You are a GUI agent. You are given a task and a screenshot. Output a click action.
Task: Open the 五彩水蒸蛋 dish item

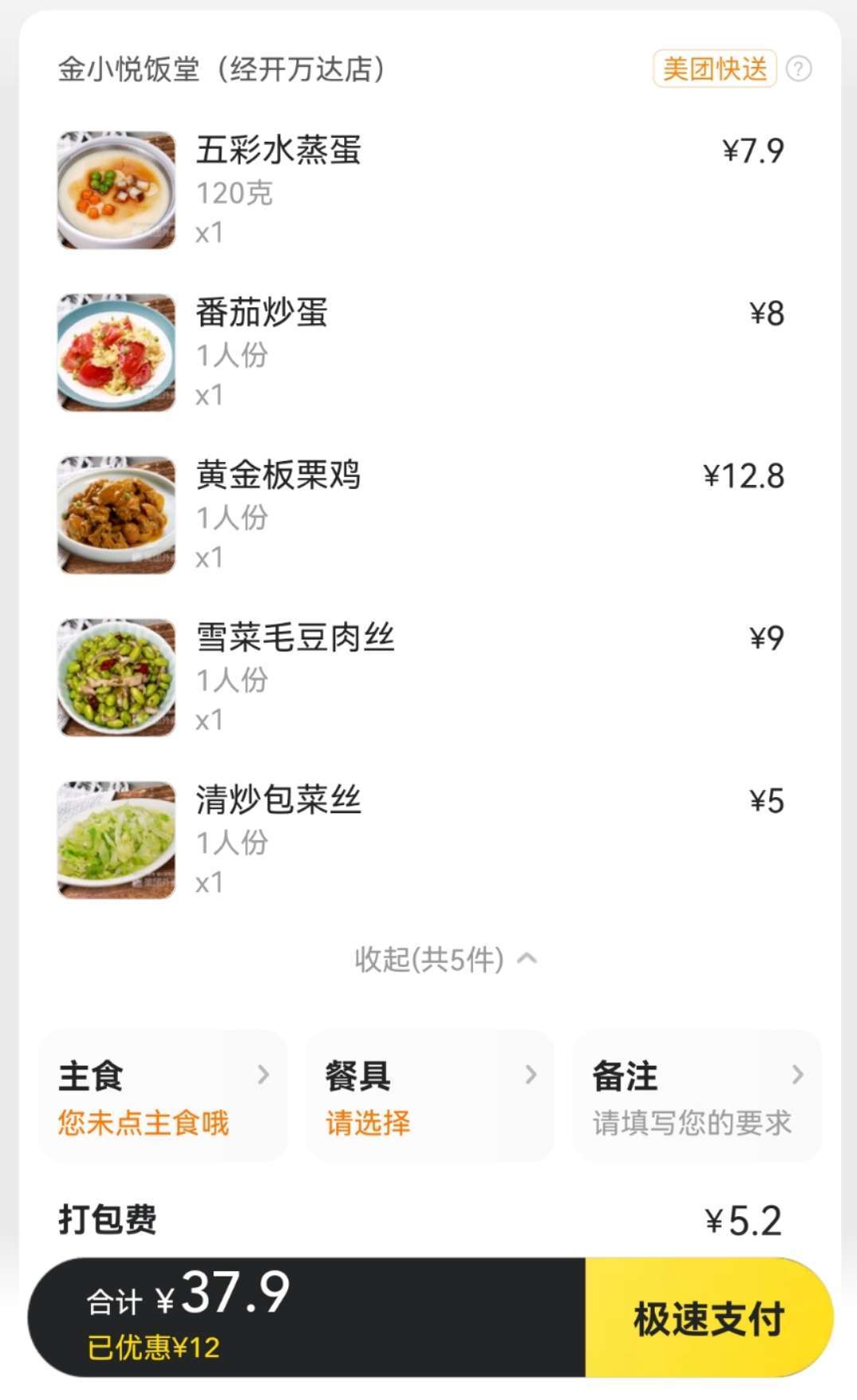click(278, 150)
